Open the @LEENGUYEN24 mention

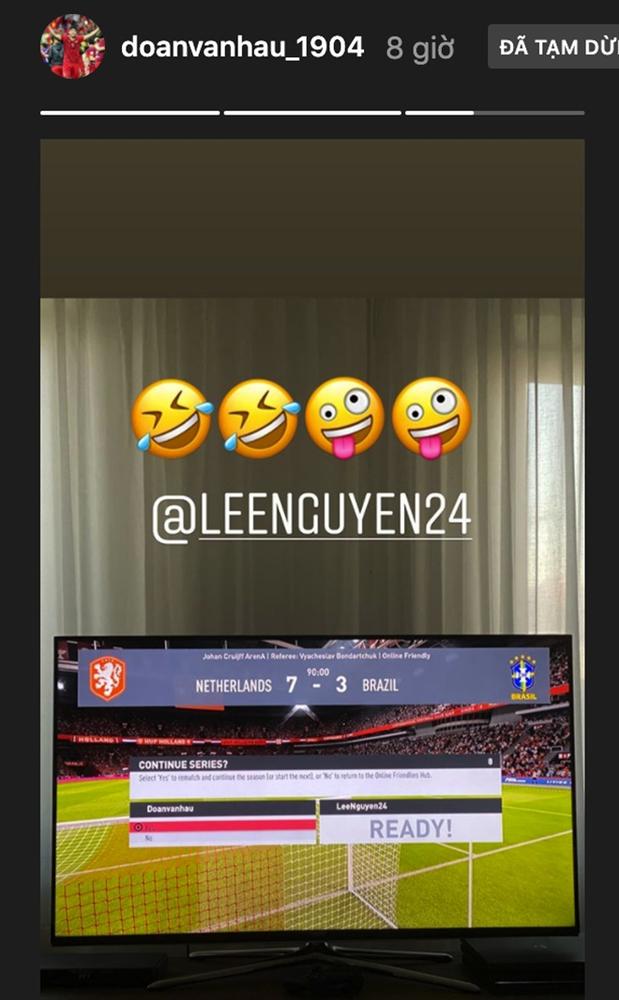click(x=311, y=517)
